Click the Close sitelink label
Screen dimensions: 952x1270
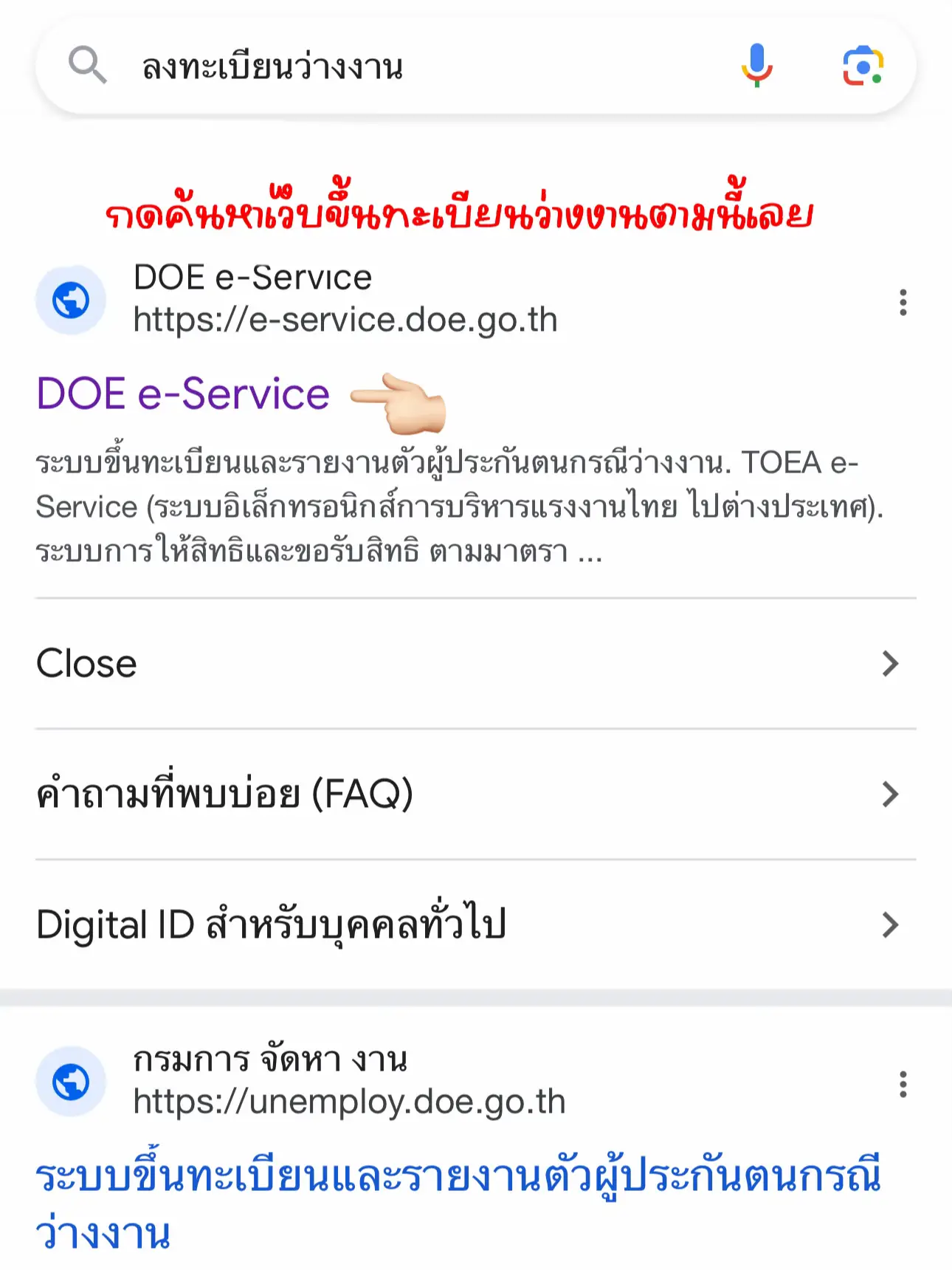tap(86, 663)
